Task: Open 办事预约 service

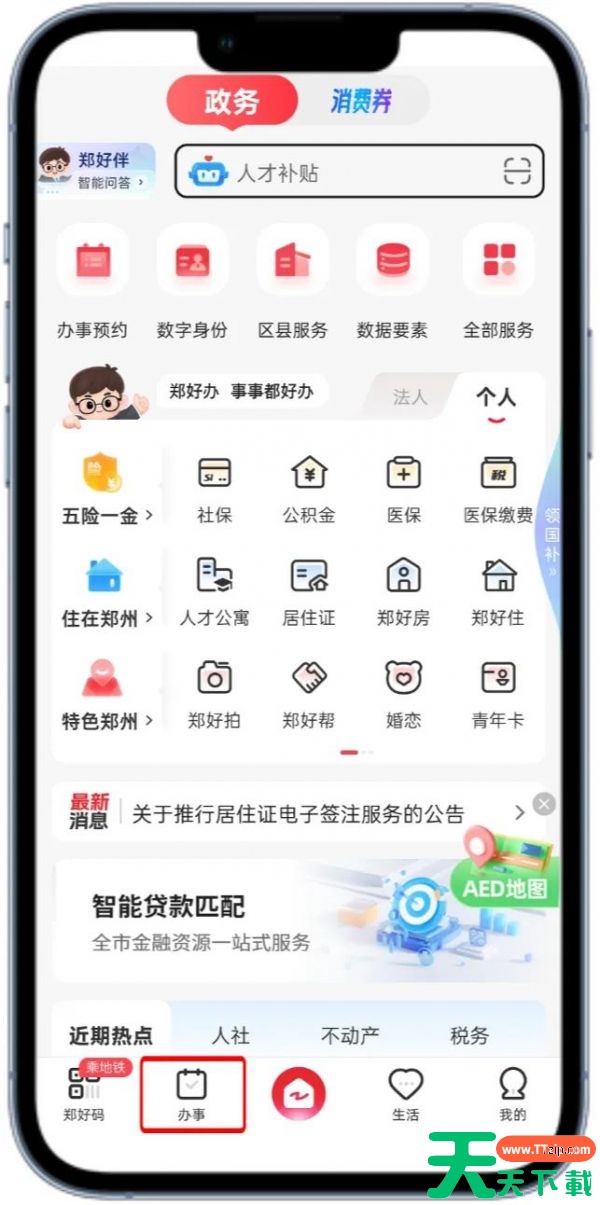Action: (92, 283)
